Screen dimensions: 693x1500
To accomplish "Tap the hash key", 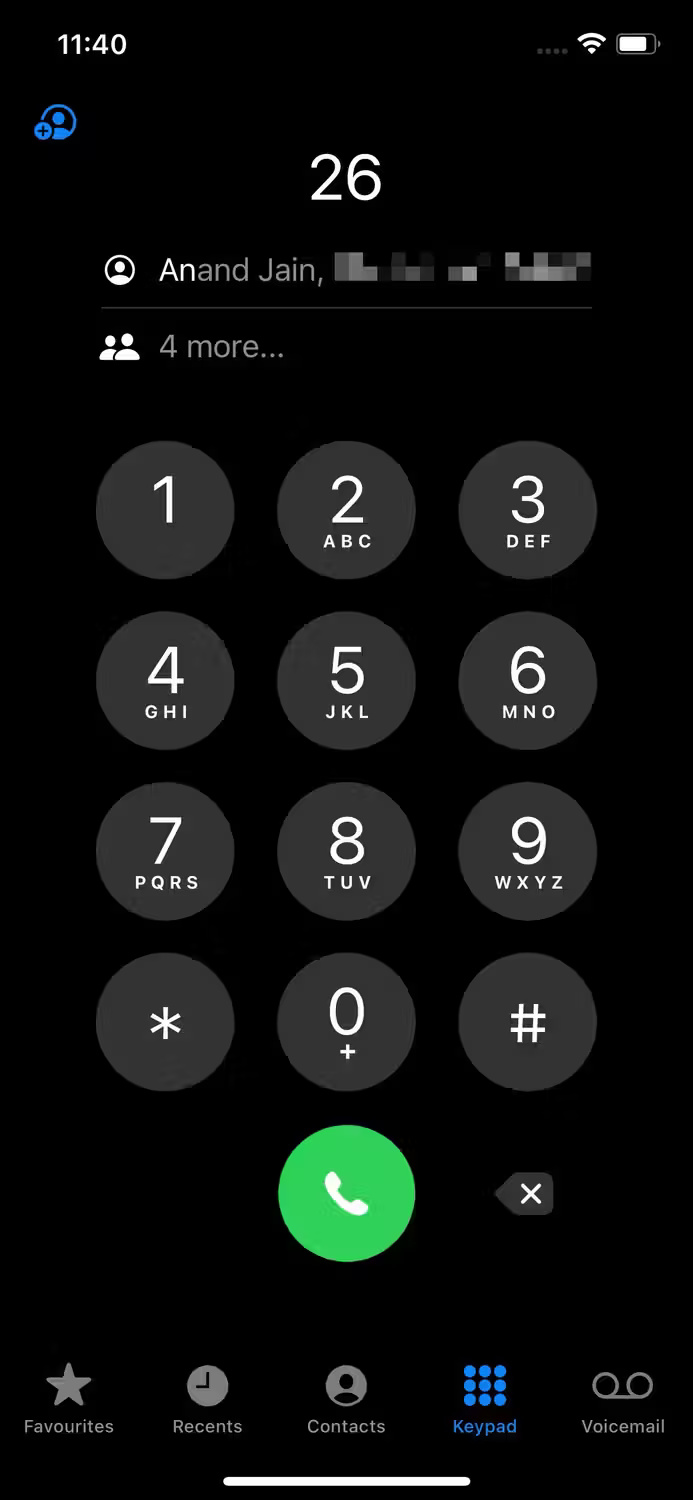I will point(528,1022).
